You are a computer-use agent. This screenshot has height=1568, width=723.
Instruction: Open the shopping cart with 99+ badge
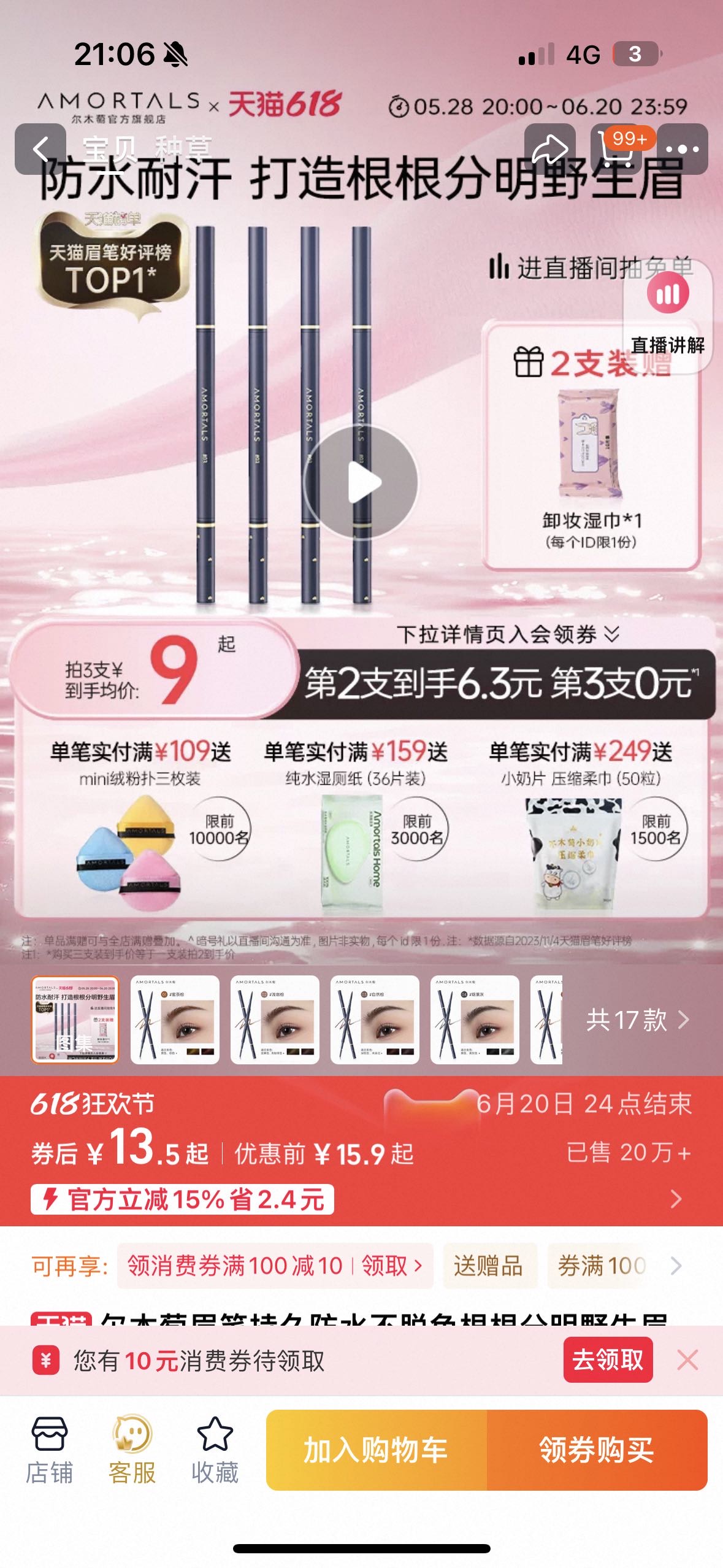617,149
